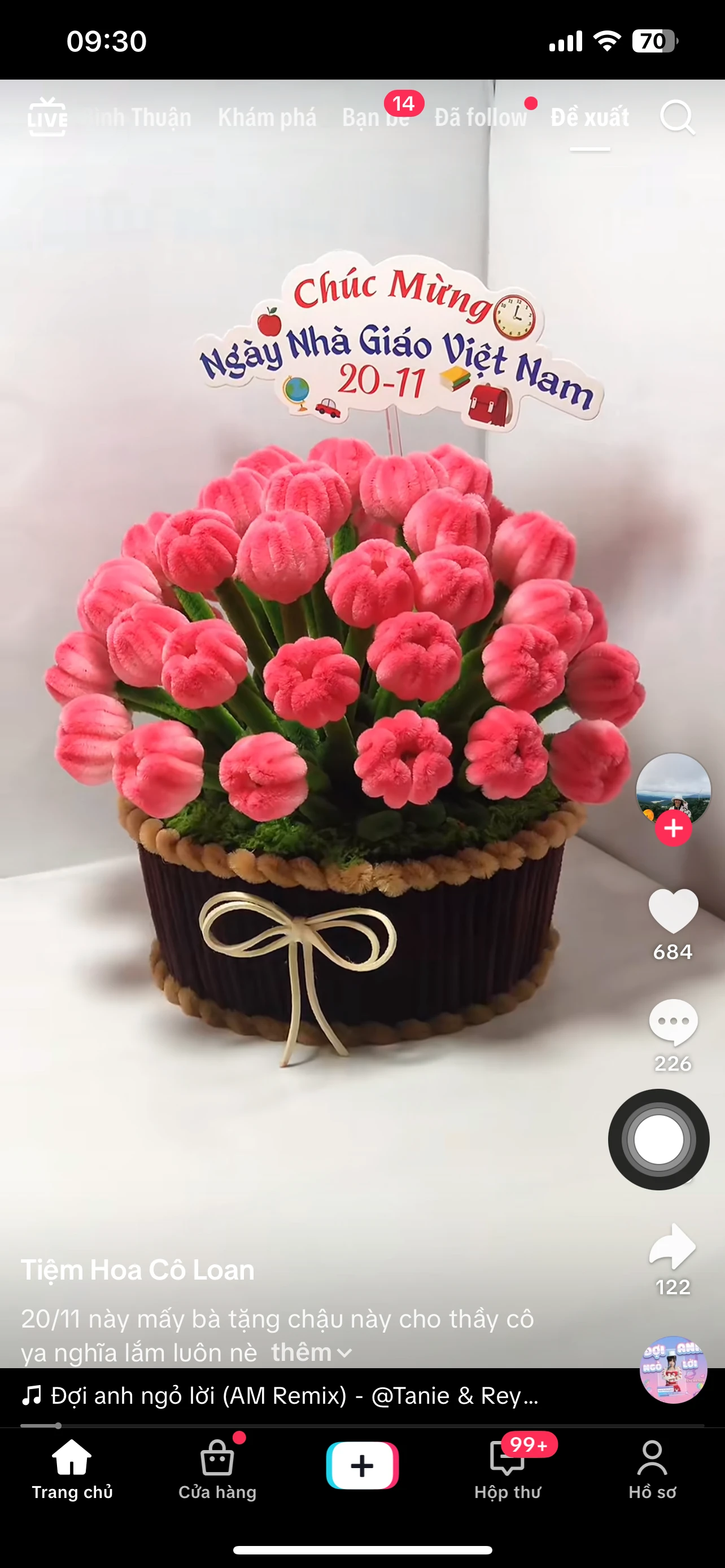Open the search magnifier
725x1568 pixels.
click(x=677, y=117)
